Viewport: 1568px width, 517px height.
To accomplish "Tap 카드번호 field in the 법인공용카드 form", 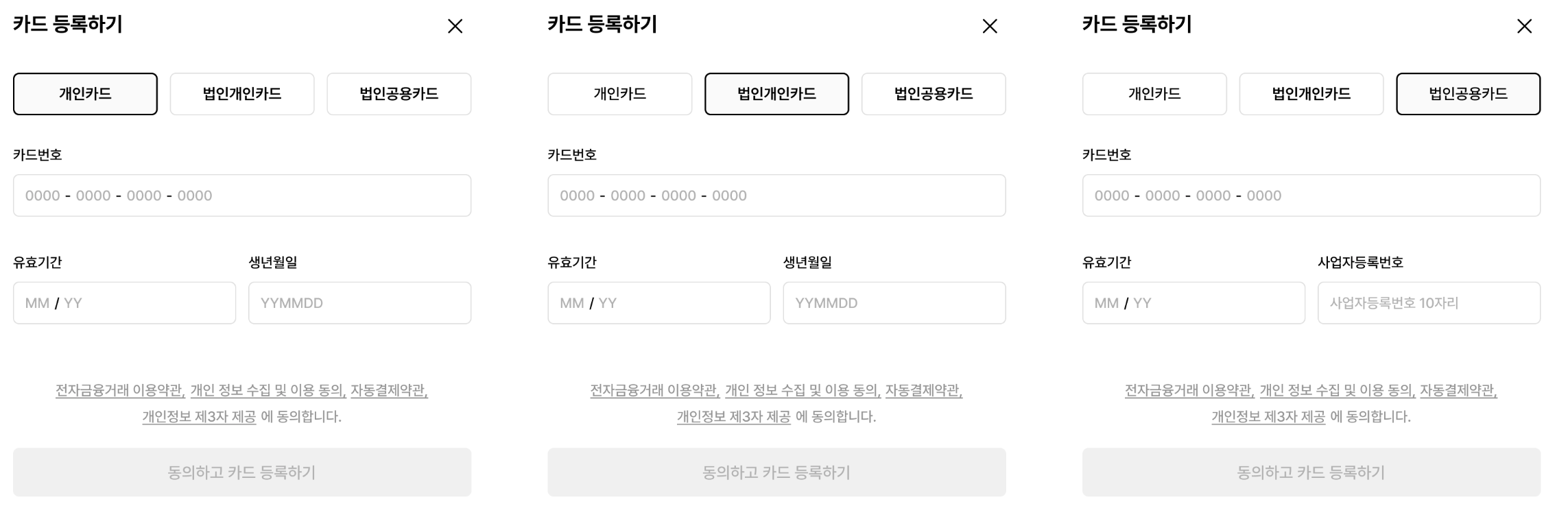I will pos(1311,195).
